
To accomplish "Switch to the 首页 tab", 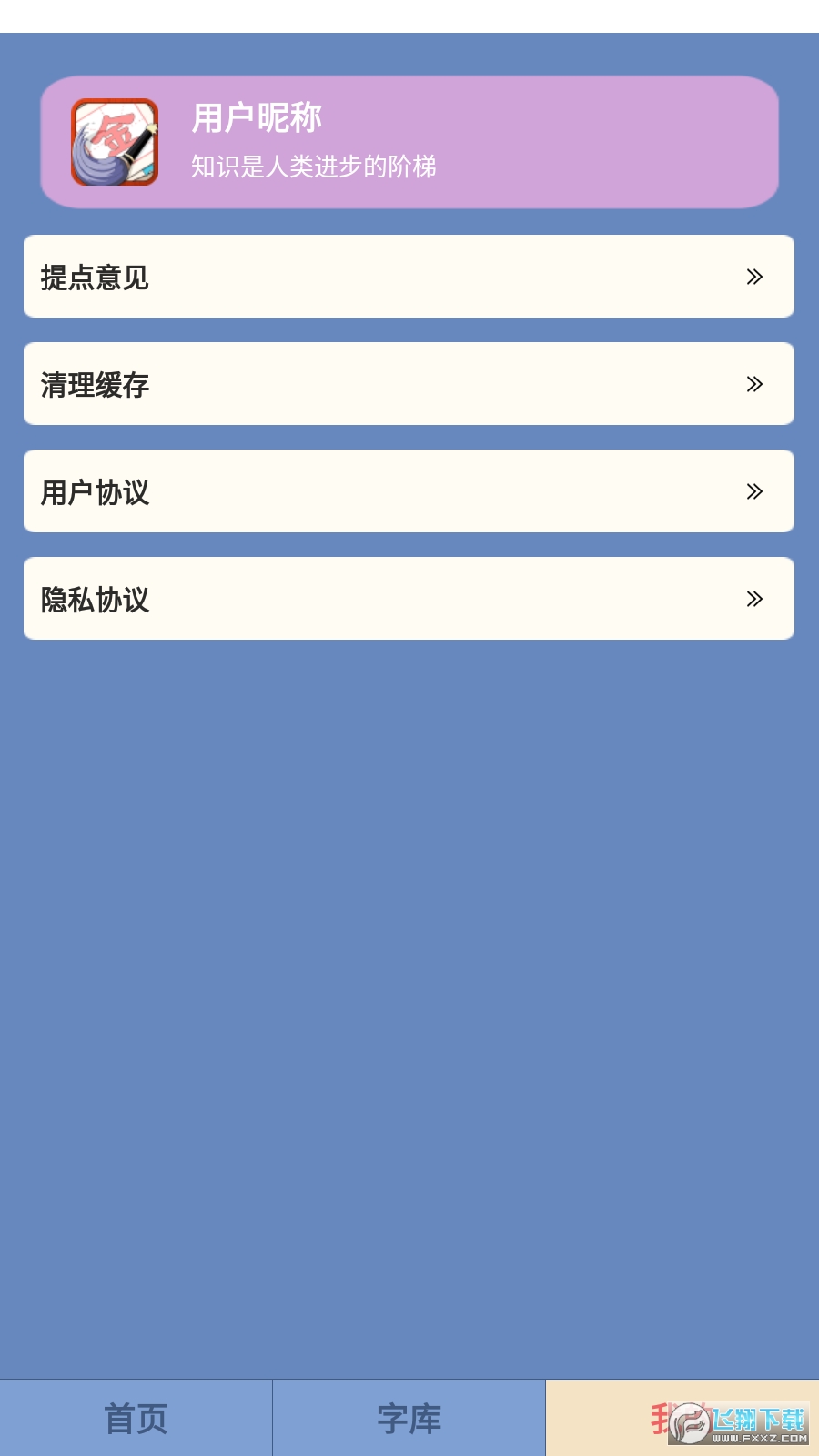I will pos(136,1418).
